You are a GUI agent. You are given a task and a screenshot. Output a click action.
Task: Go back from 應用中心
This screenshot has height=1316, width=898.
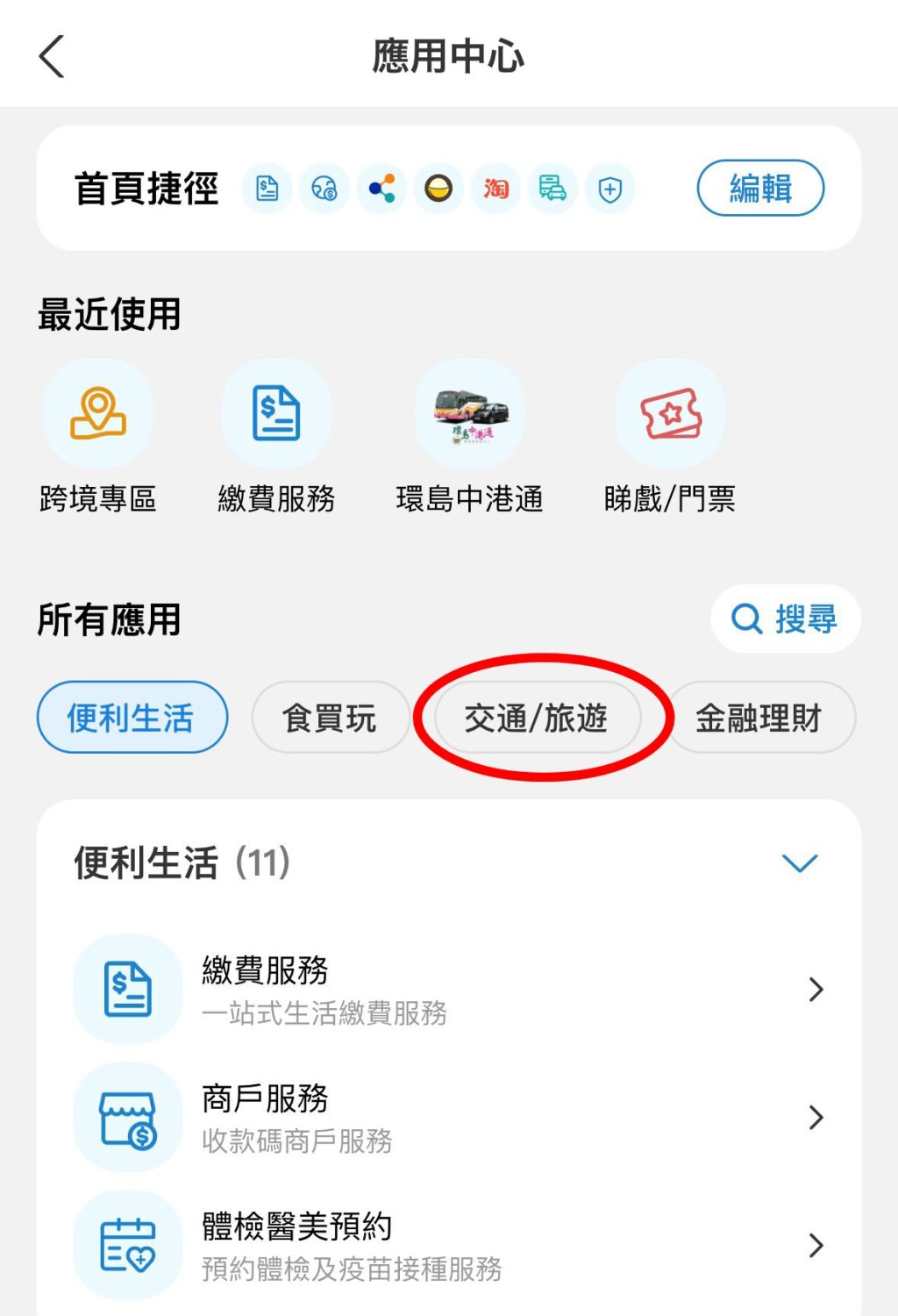click(53, 57)
